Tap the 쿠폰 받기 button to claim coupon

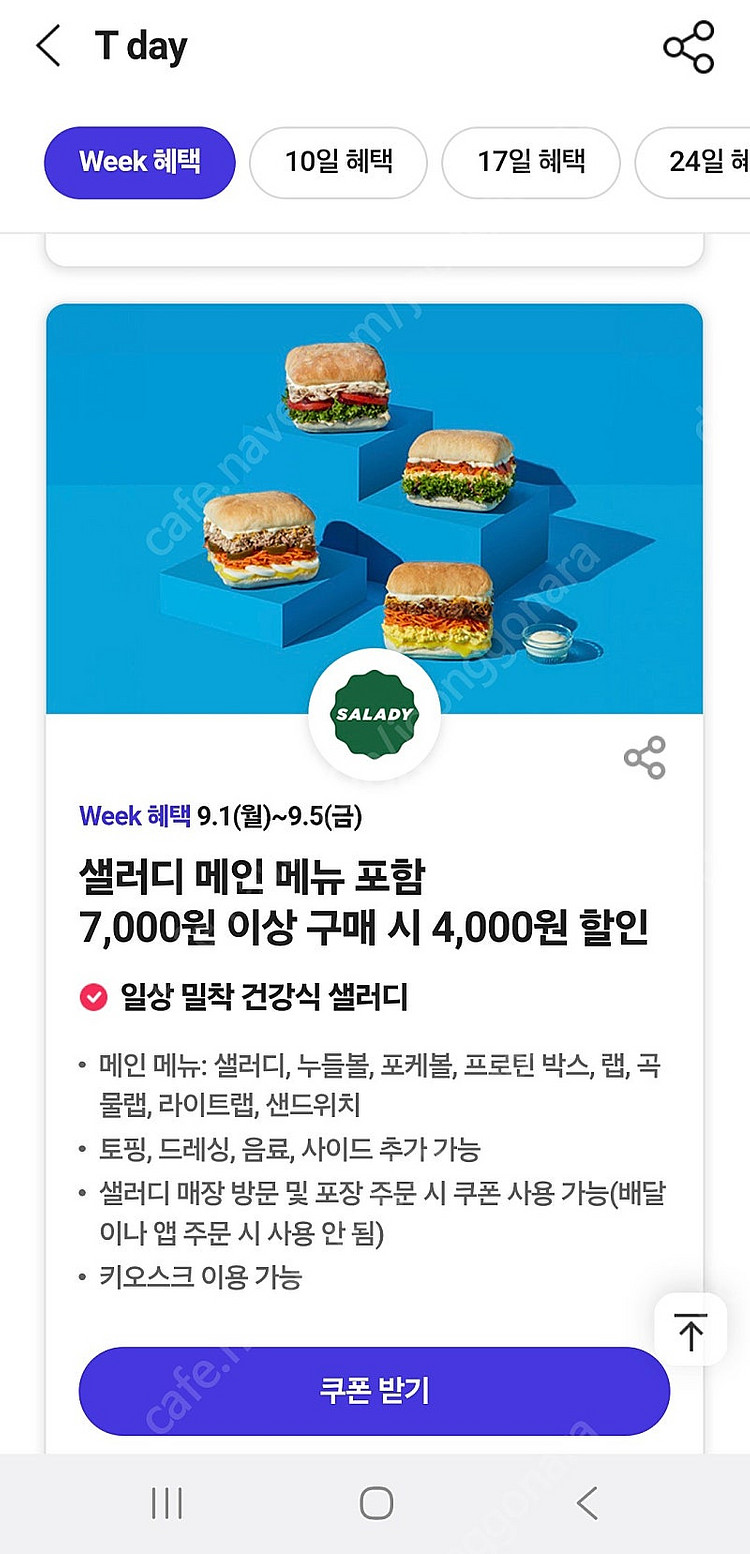374,1391
